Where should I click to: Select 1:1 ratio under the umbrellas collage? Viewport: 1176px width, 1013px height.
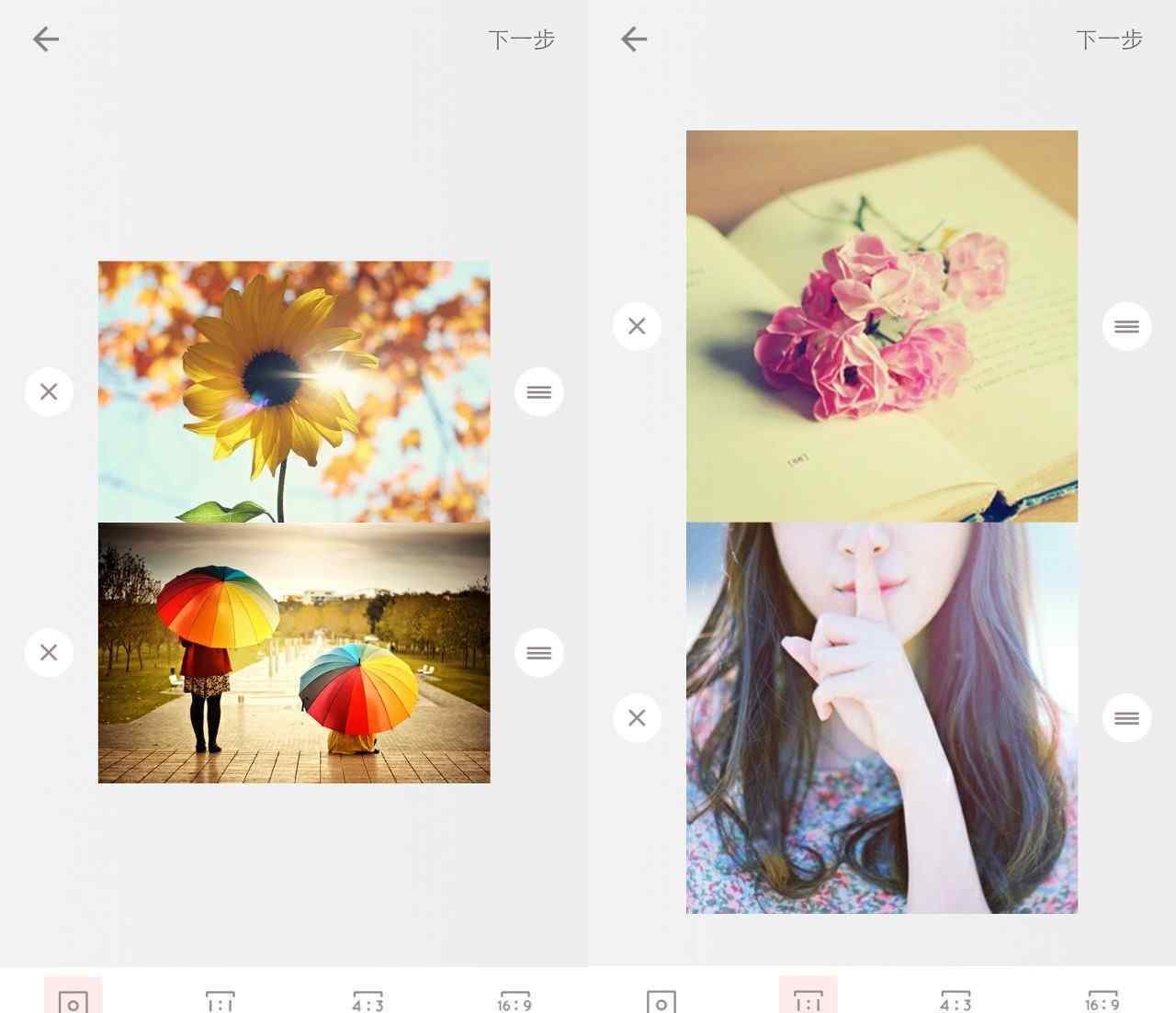coord(220,1000)
